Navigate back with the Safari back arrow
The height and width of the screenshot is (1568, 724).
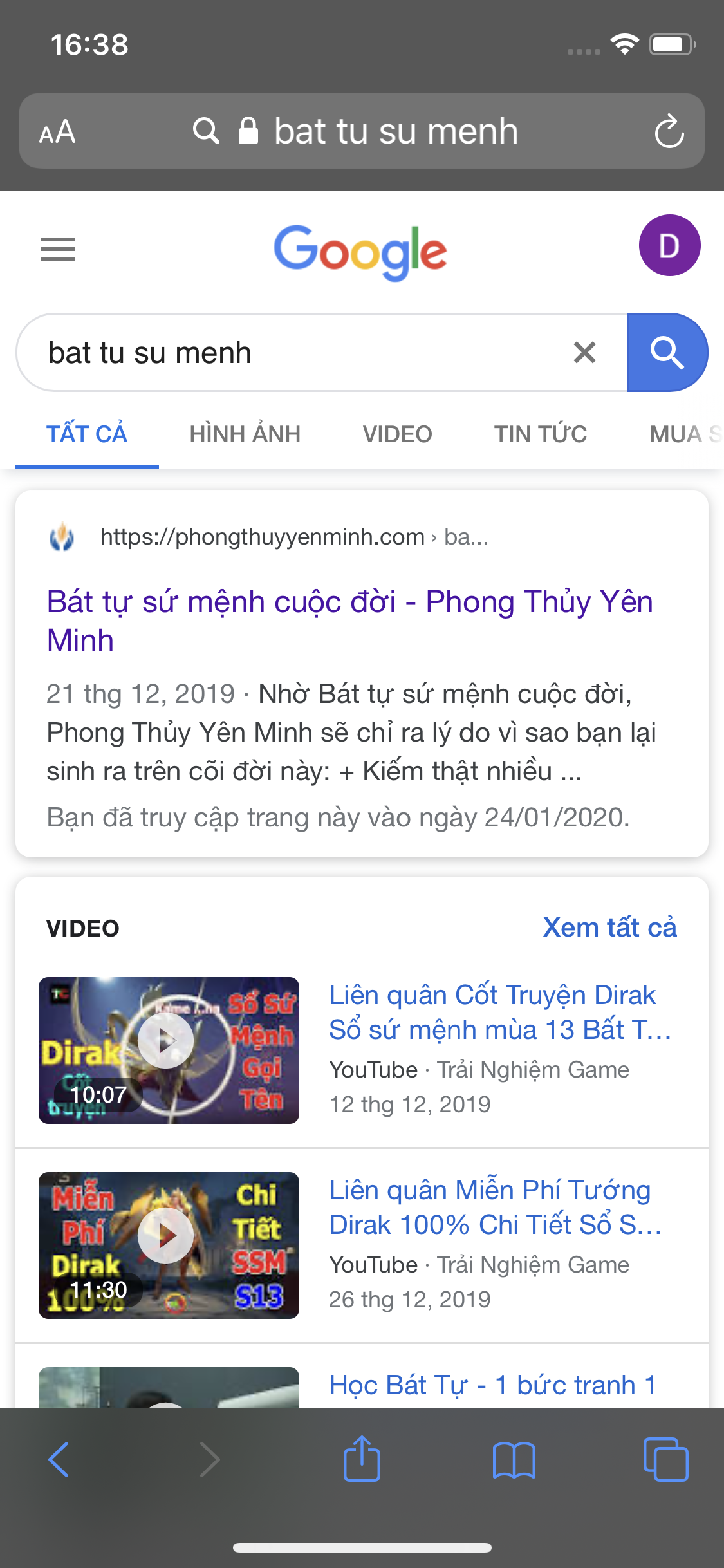click(59, 1460)
